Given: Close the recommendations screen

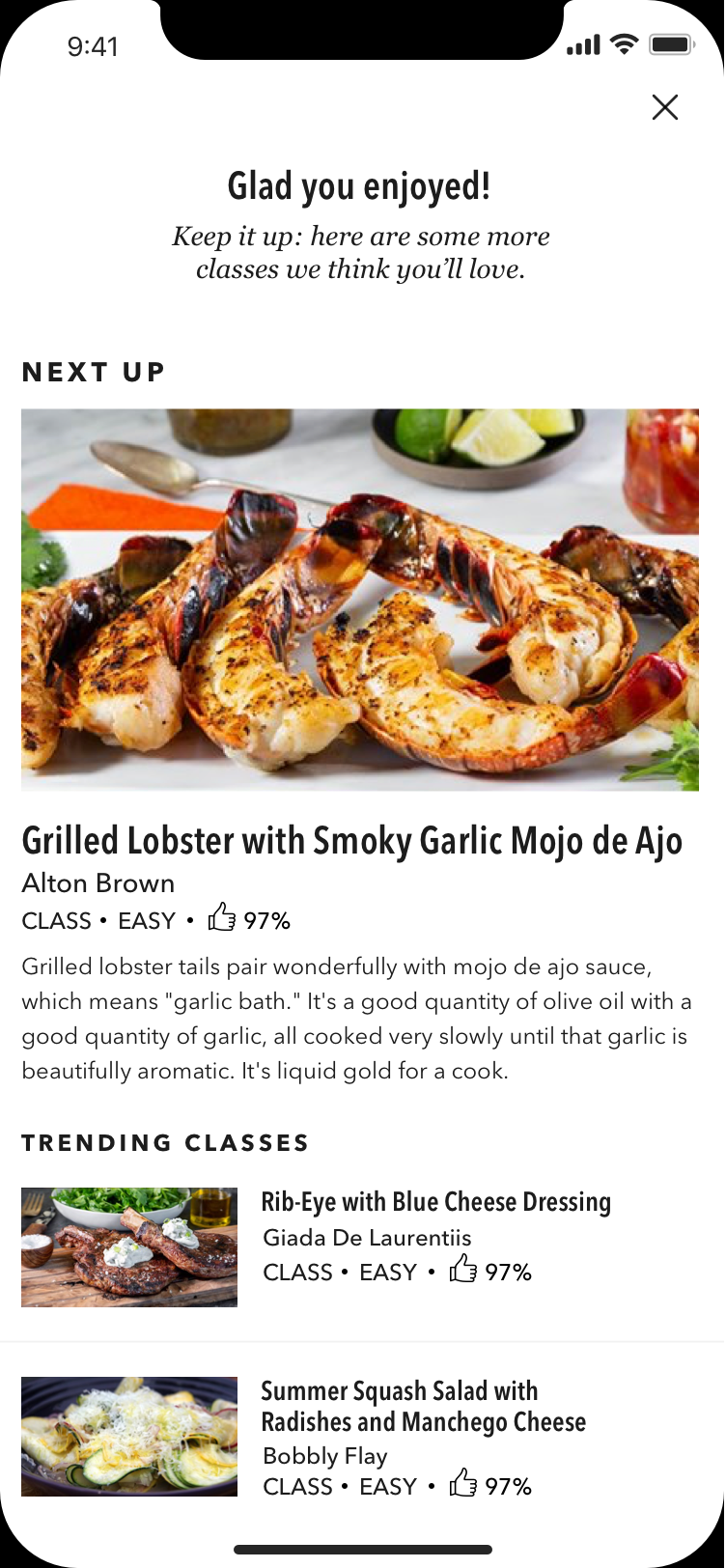Looking at the screenshot, I should [665, 107].
